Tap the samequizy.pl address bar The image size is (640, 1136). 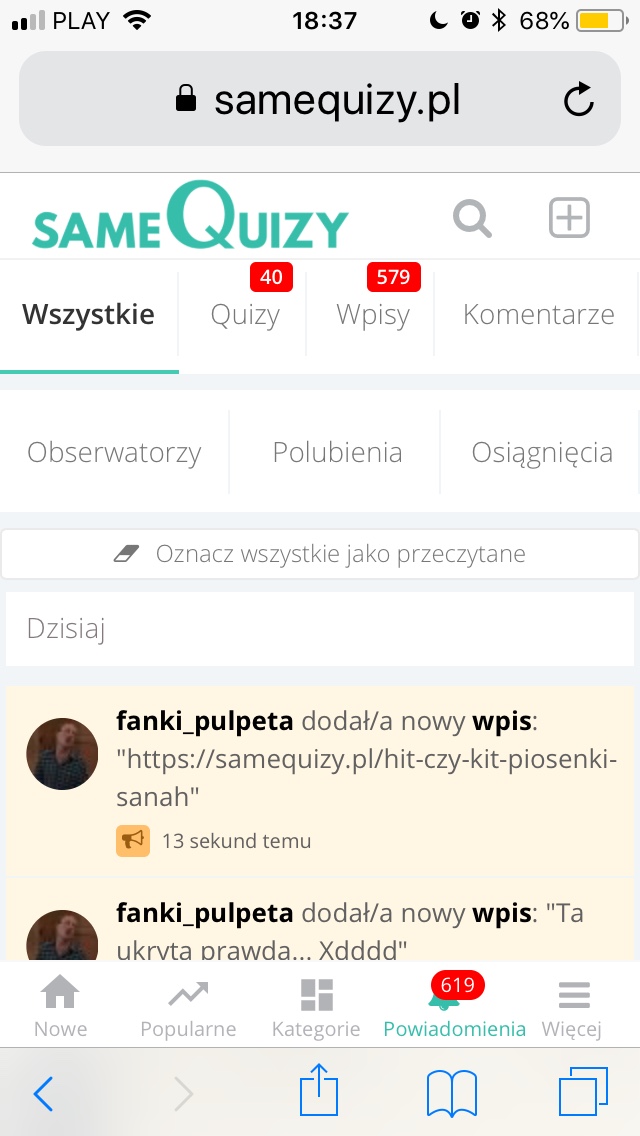tap(318, 99)
